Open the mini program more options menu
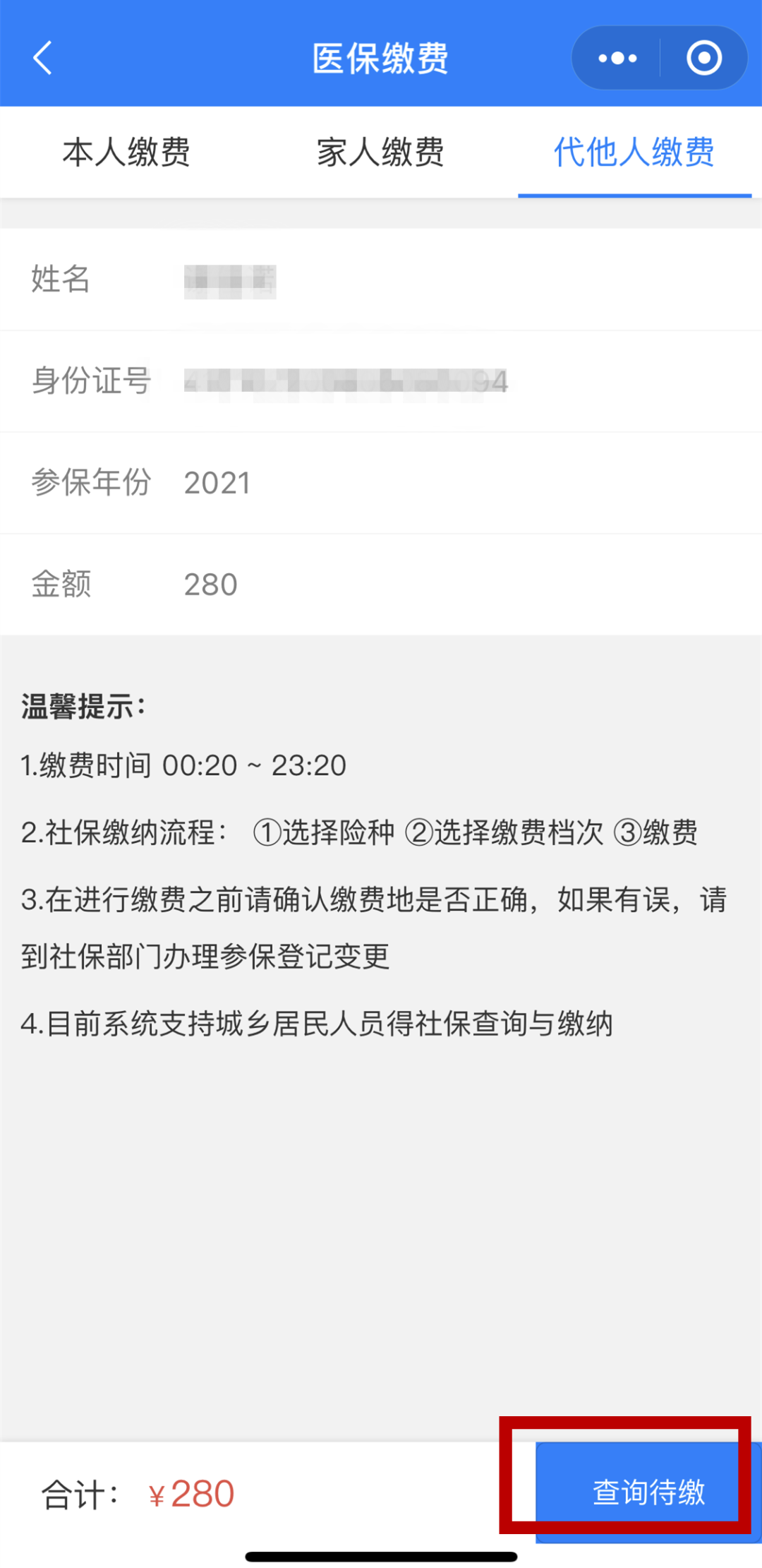The height and width of the screenshot is (1568, 762). 617,58
